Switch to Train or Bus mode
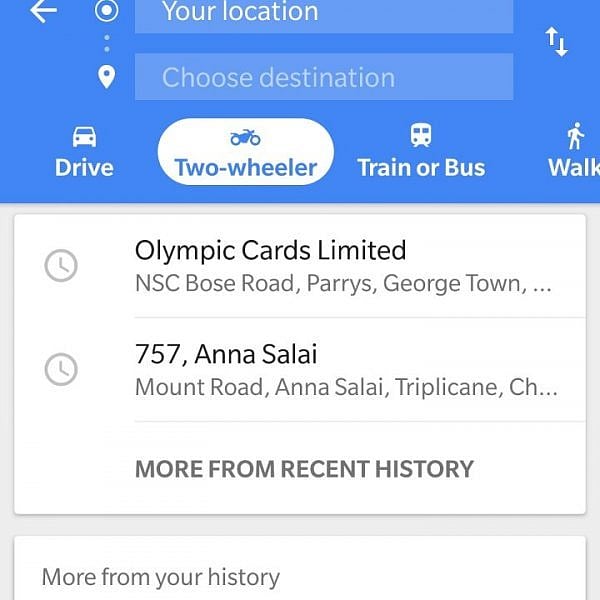This screenshot has height=600, width=600. tap(421, 152)
